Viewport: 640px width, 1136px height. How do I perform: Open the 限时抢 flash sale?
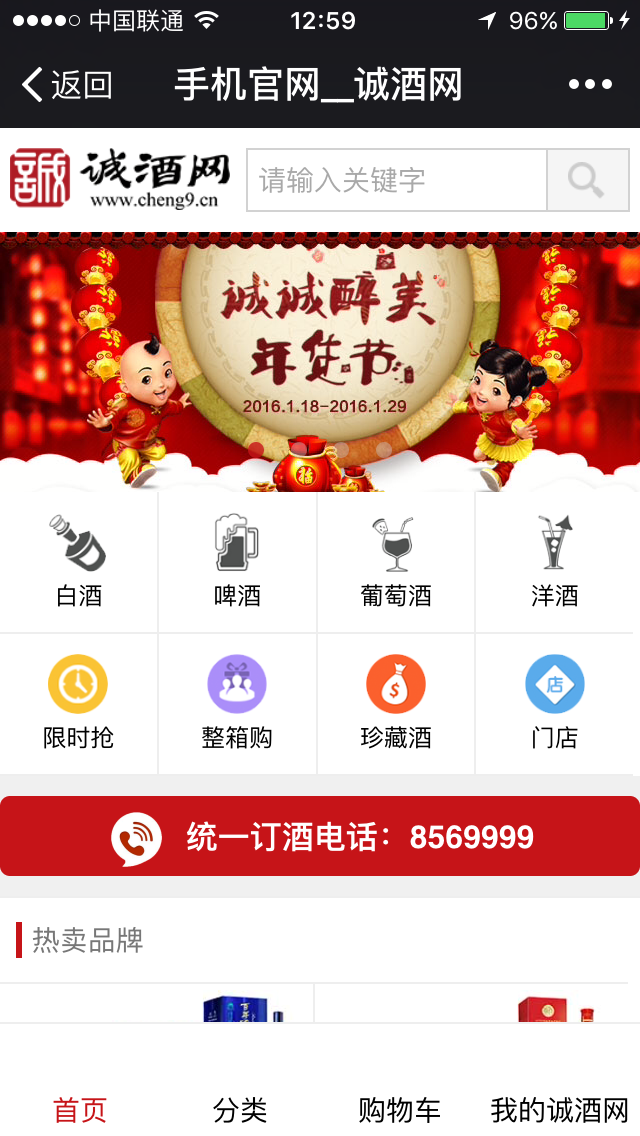[79, 703]
